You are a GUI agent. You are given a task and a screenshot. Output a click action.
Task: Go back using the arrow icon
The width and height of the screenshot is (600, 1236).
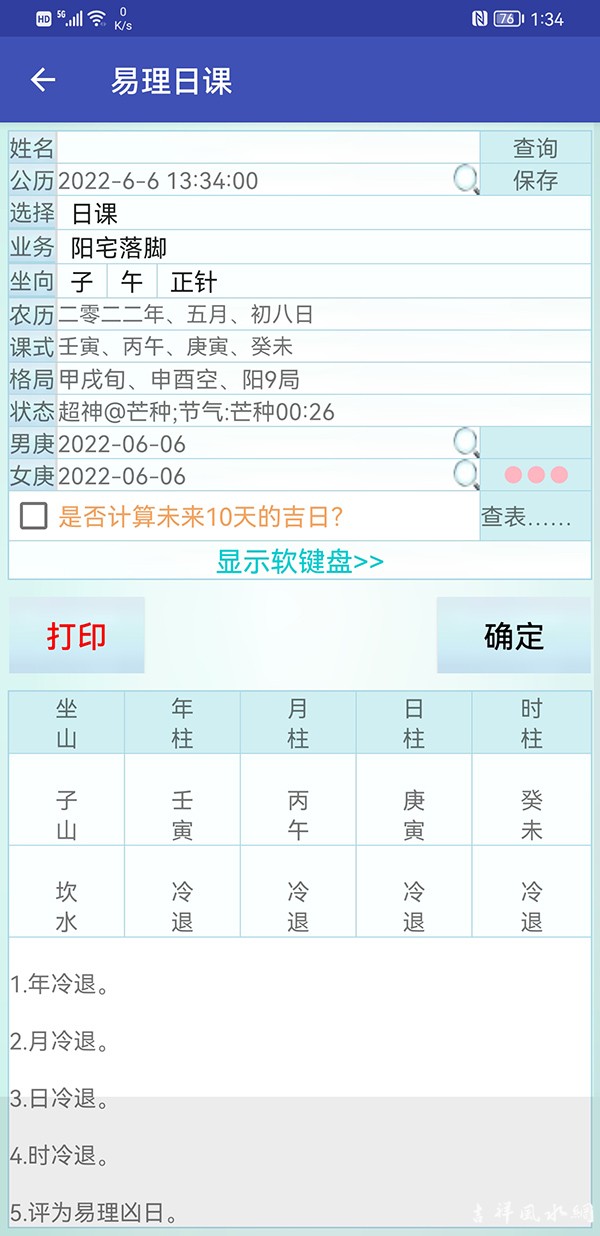[x=42, y=80]
